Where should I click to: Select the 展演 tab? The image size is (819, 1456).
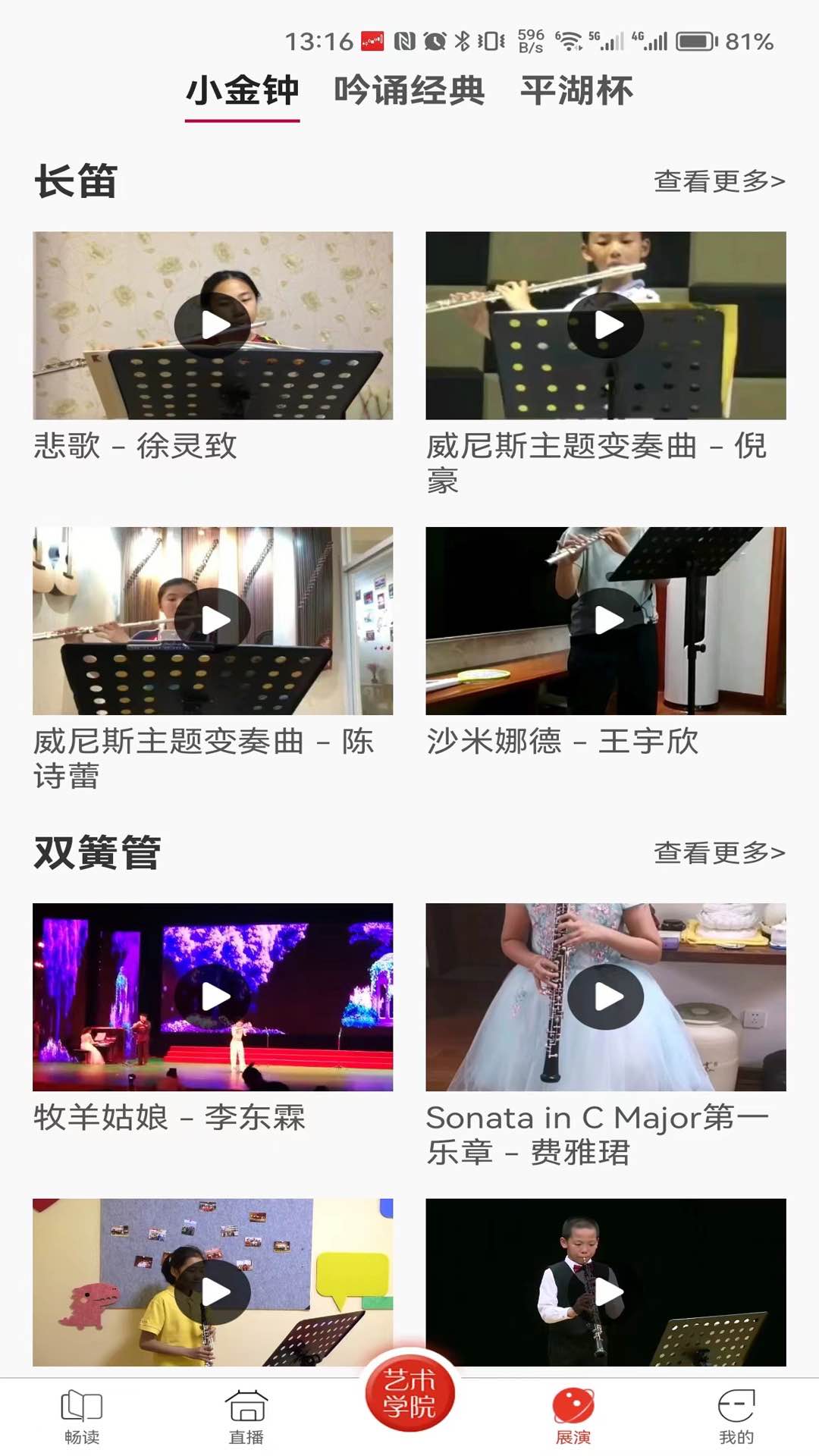573,1417
